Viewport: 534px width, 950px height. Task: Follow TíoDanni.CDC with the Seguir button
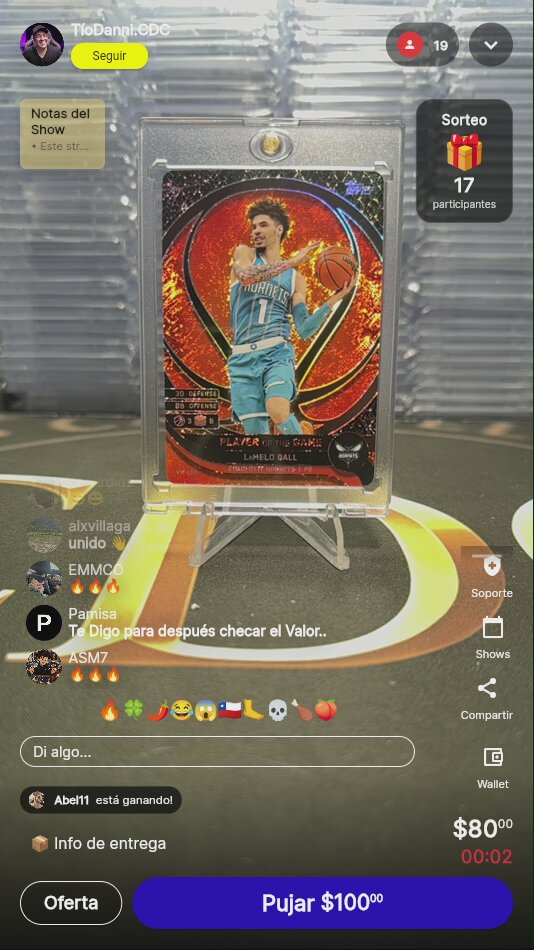pyautogui.click(x=109, y=56)
